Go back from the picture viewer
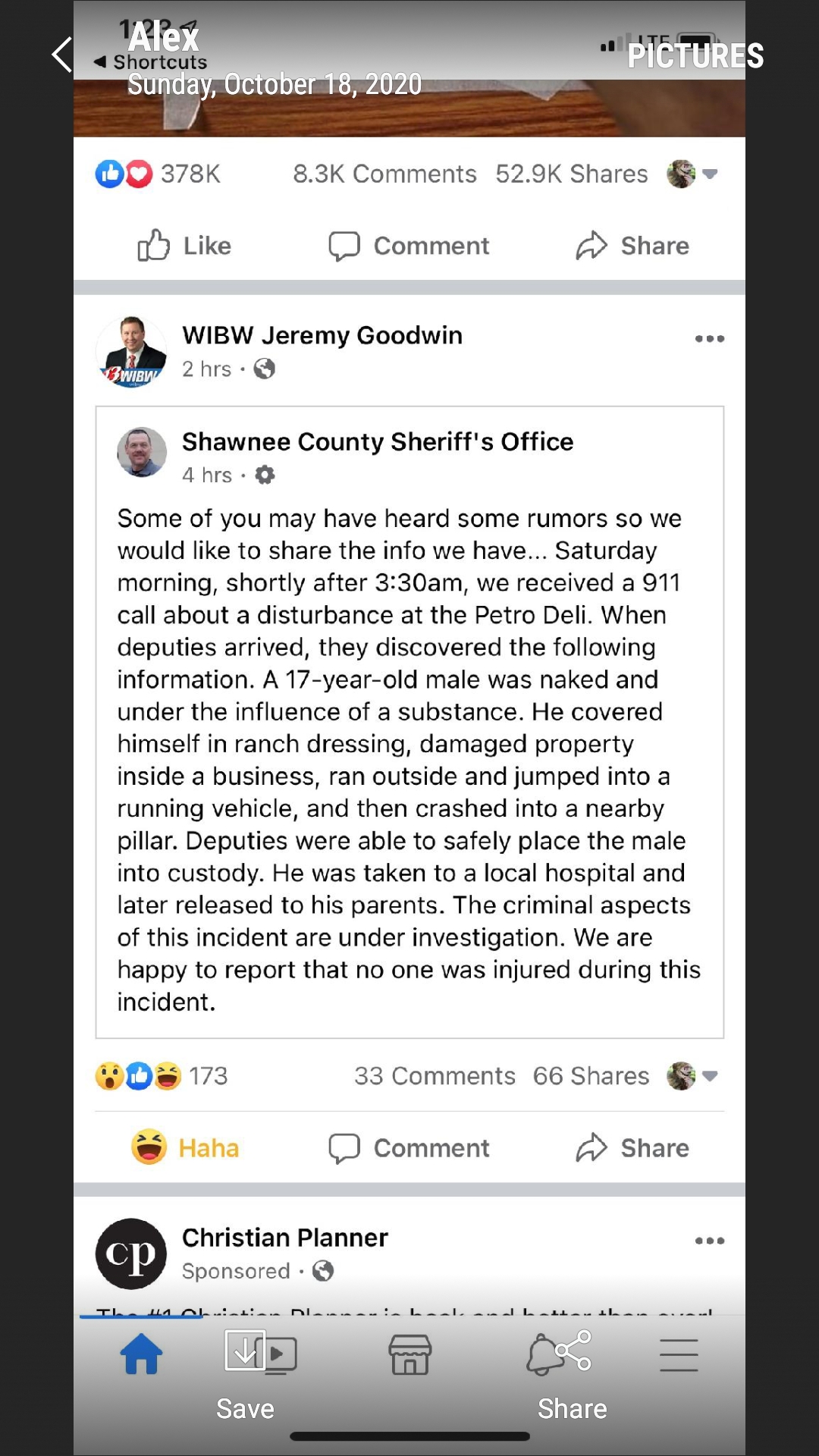Image resolution: width=819 pixels, height=1456 pixels. [62, 55]
